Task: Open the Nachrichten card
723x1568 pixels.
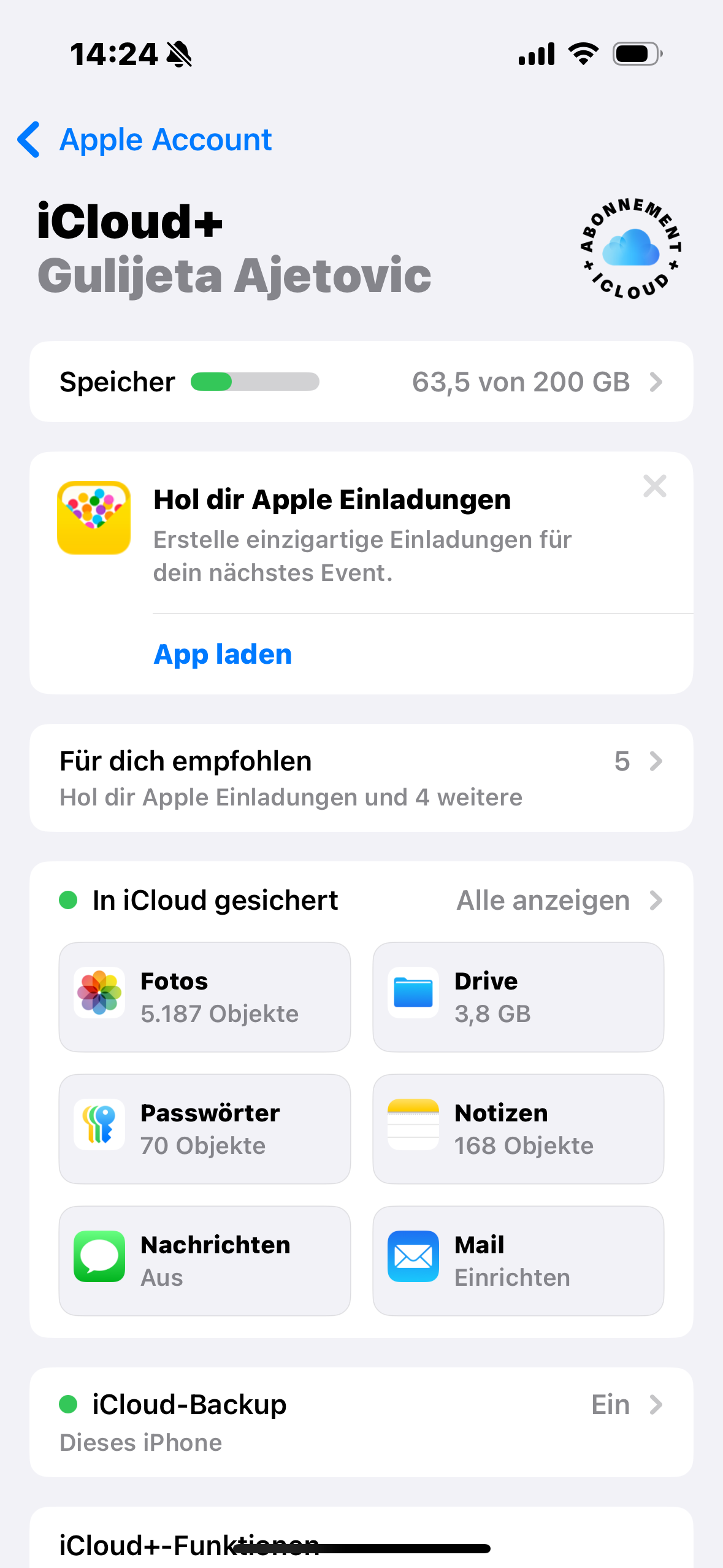Action: pyautogui.click(x=205, y=1261)
